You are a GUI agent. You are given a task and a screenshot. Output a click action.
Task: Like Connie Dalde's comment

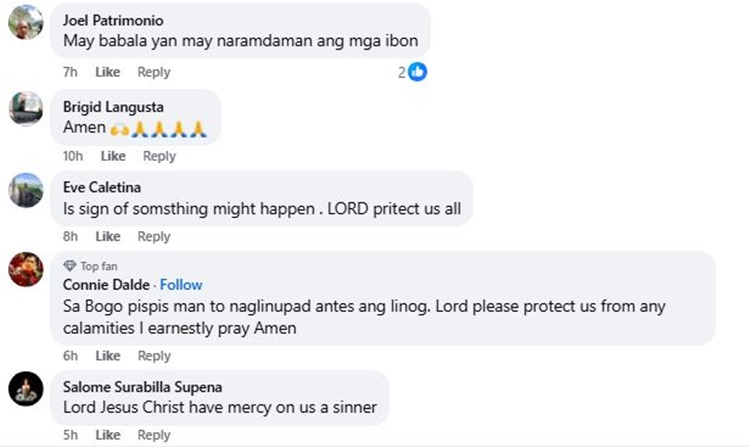[108, 356]
